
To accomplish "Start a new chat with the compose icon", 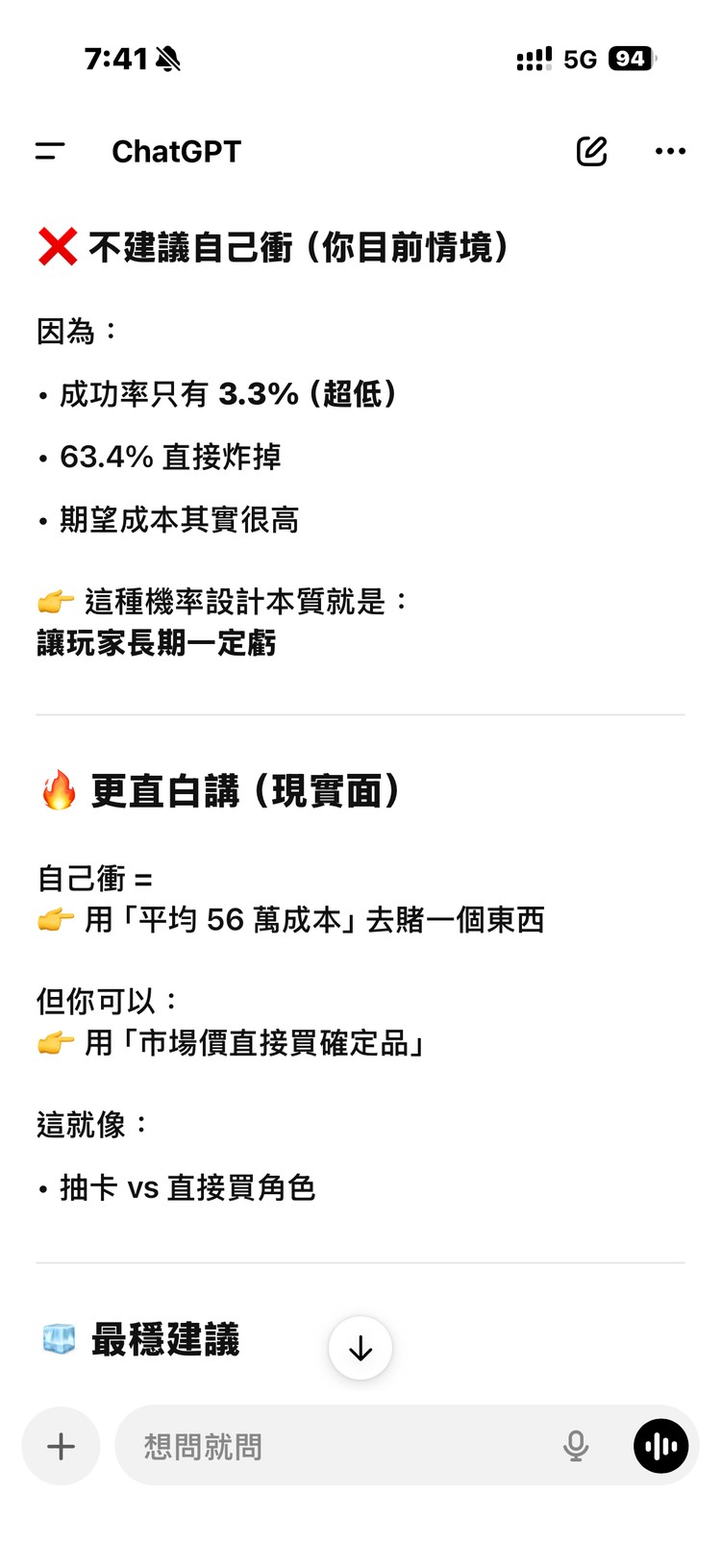I will pyautogui.click(x=592, y=151).
